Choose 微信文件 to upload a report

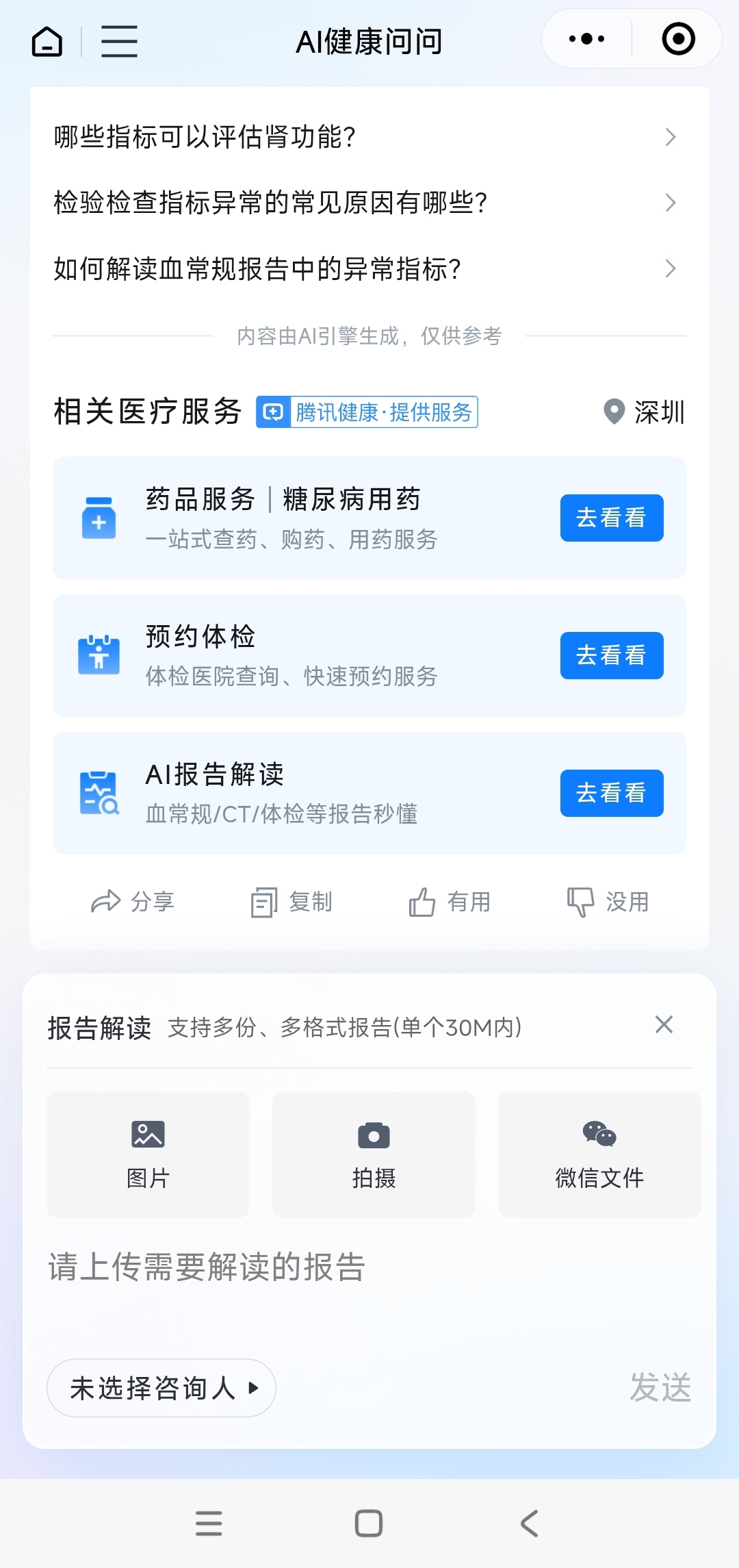[x=599, y=1154]
